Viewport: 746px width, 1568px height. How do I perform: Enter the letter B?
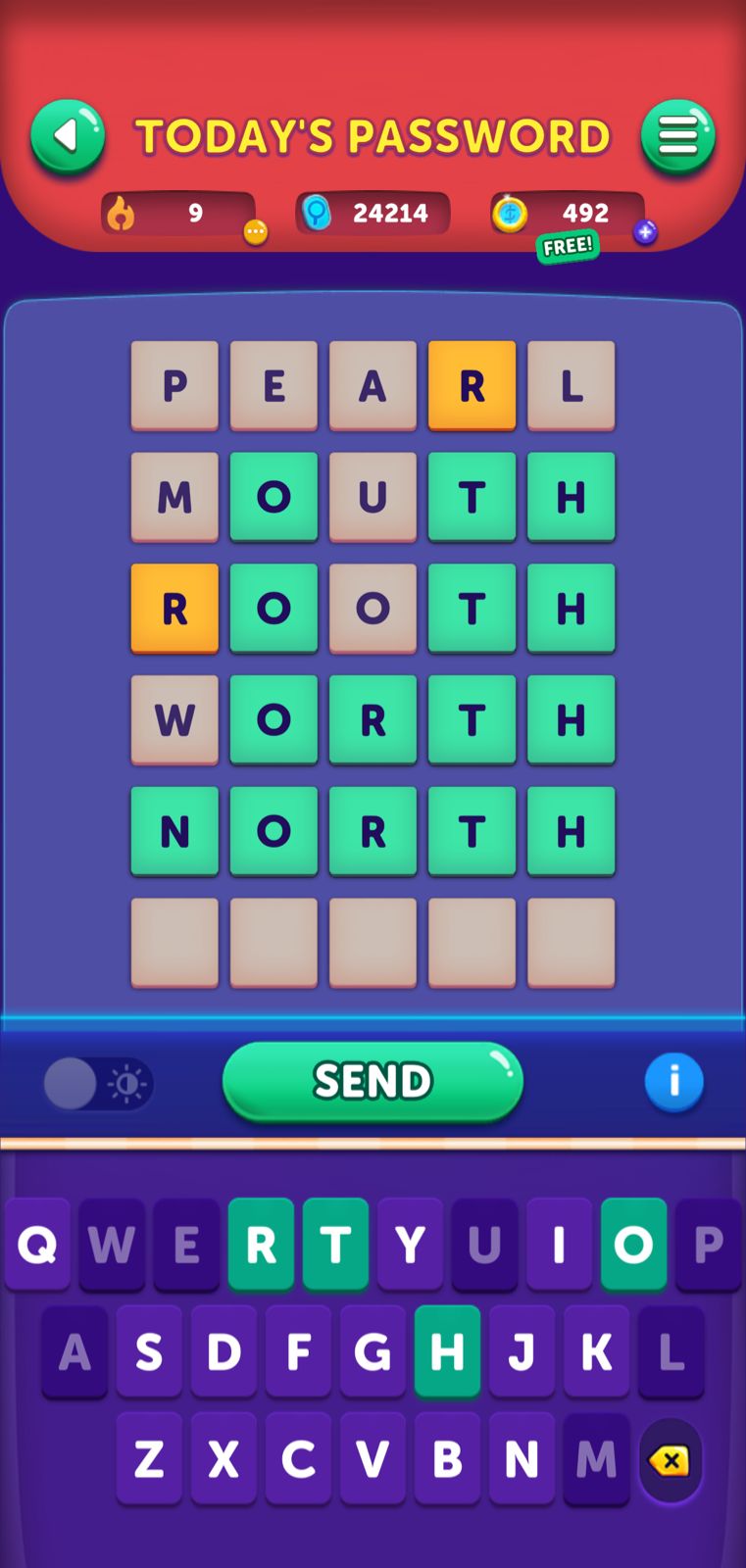coord(447,1460)
